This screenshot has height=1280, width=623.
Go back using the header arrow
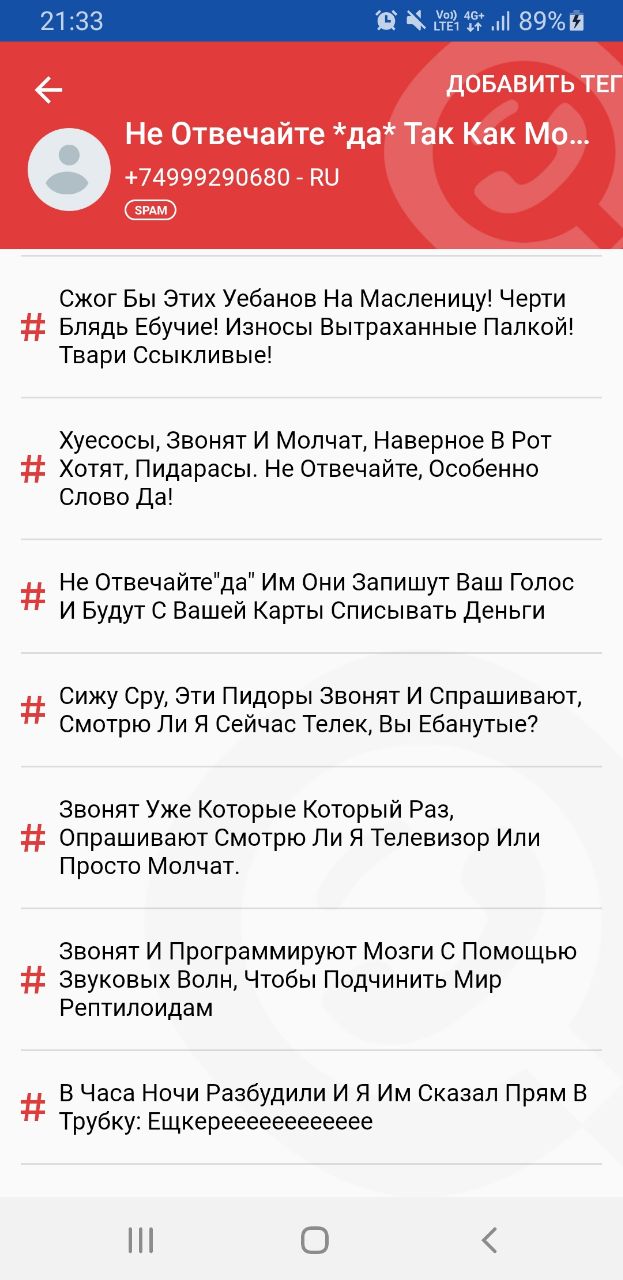[48, 90]
